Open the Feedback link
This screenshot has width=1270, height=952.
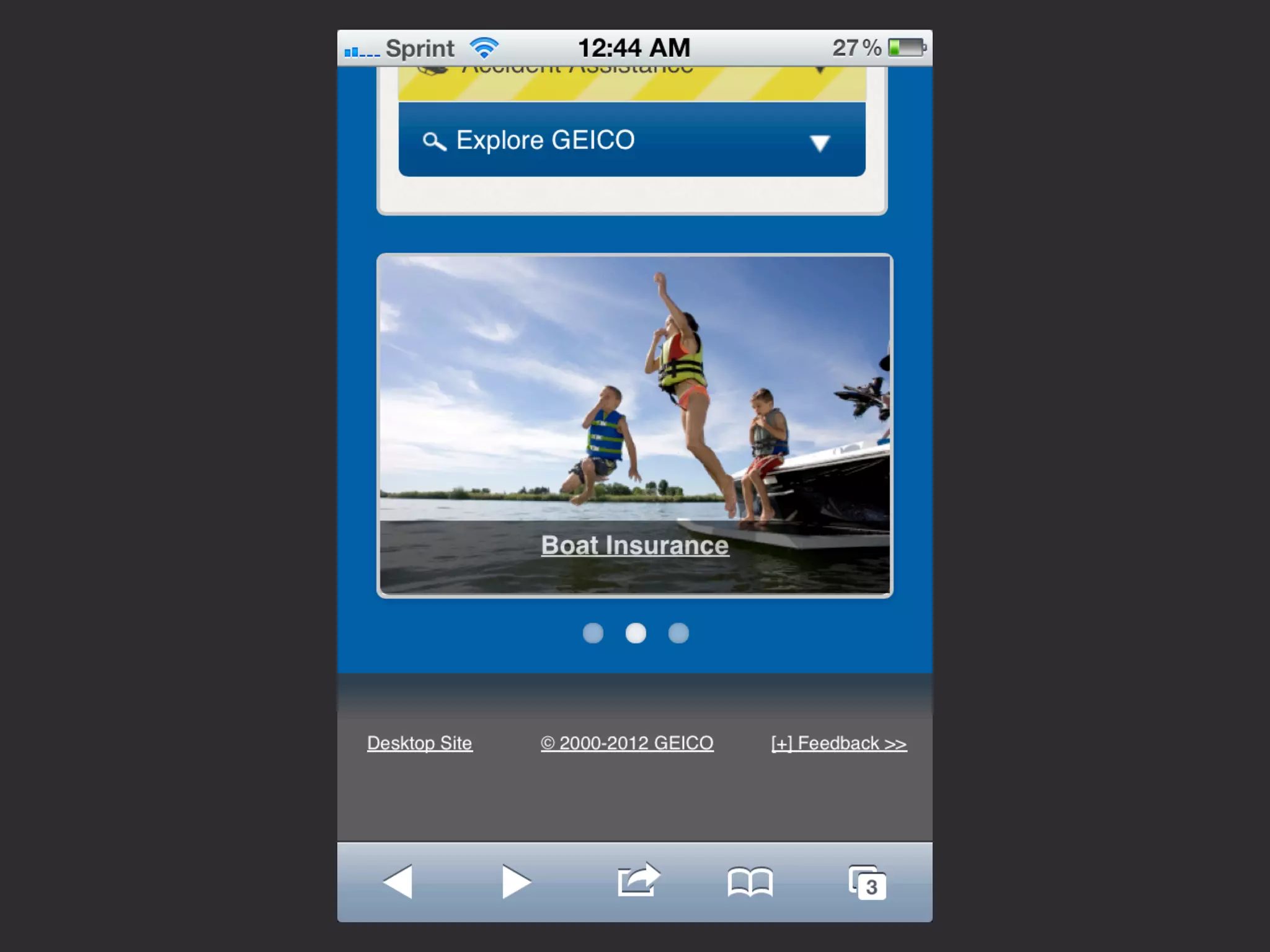click(839, 743)
